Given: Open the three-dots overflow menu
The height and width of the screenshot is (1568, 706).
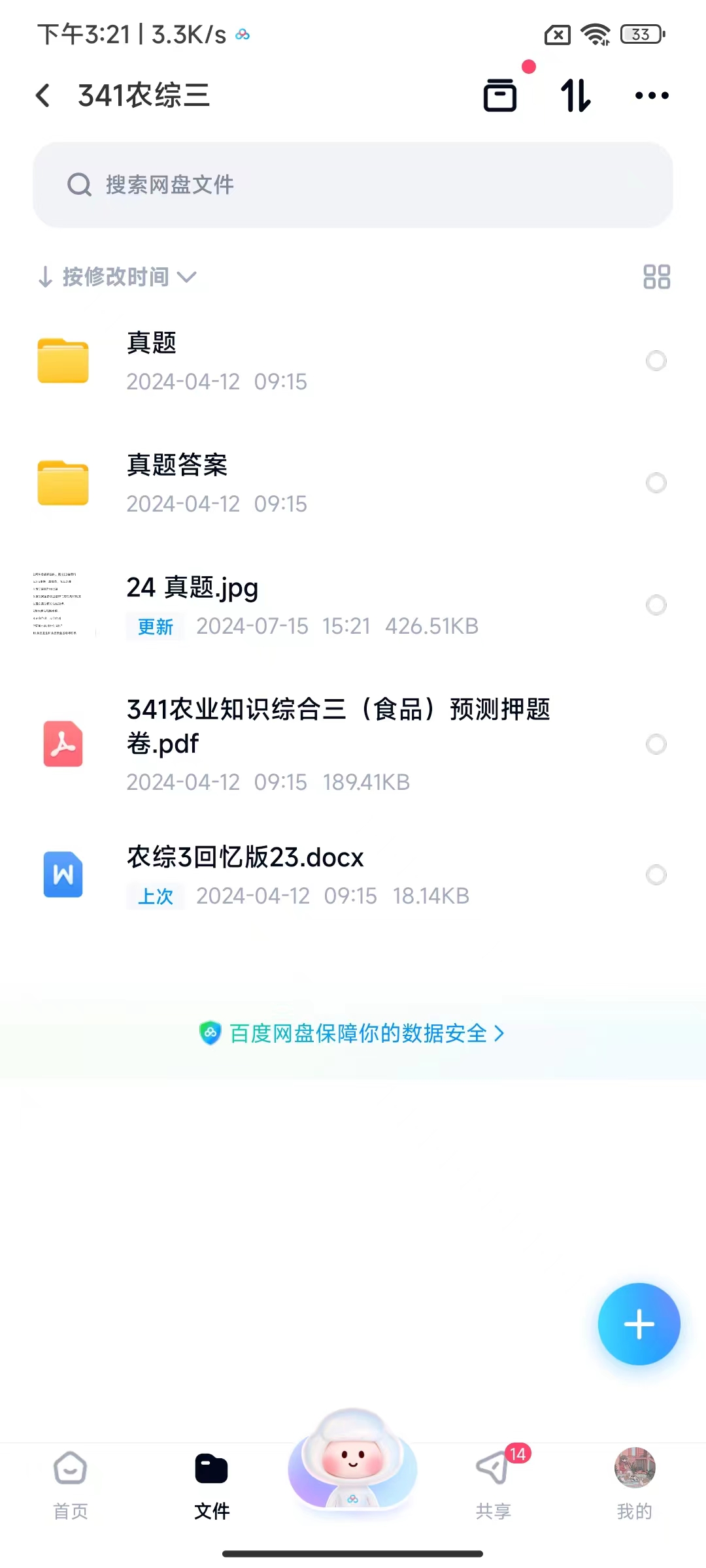Looking at the screenshot, I should coord(652,95).
